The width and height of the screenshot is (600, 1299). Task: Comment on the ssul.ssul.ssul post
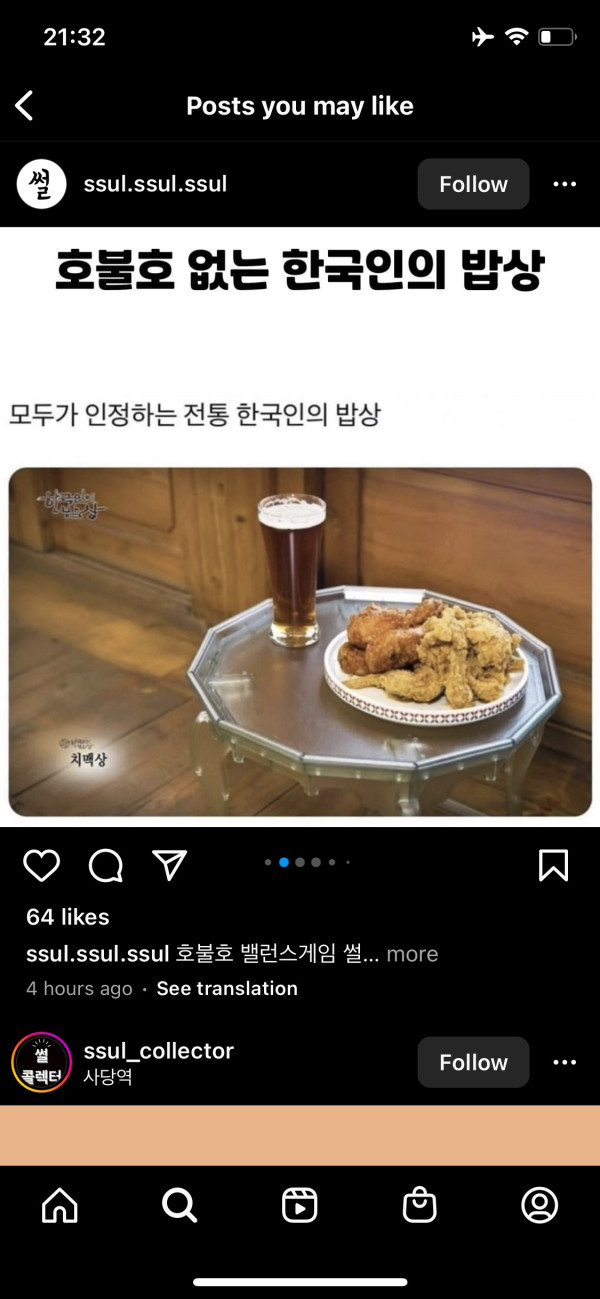pyautogui.click(x=105, y=865)
